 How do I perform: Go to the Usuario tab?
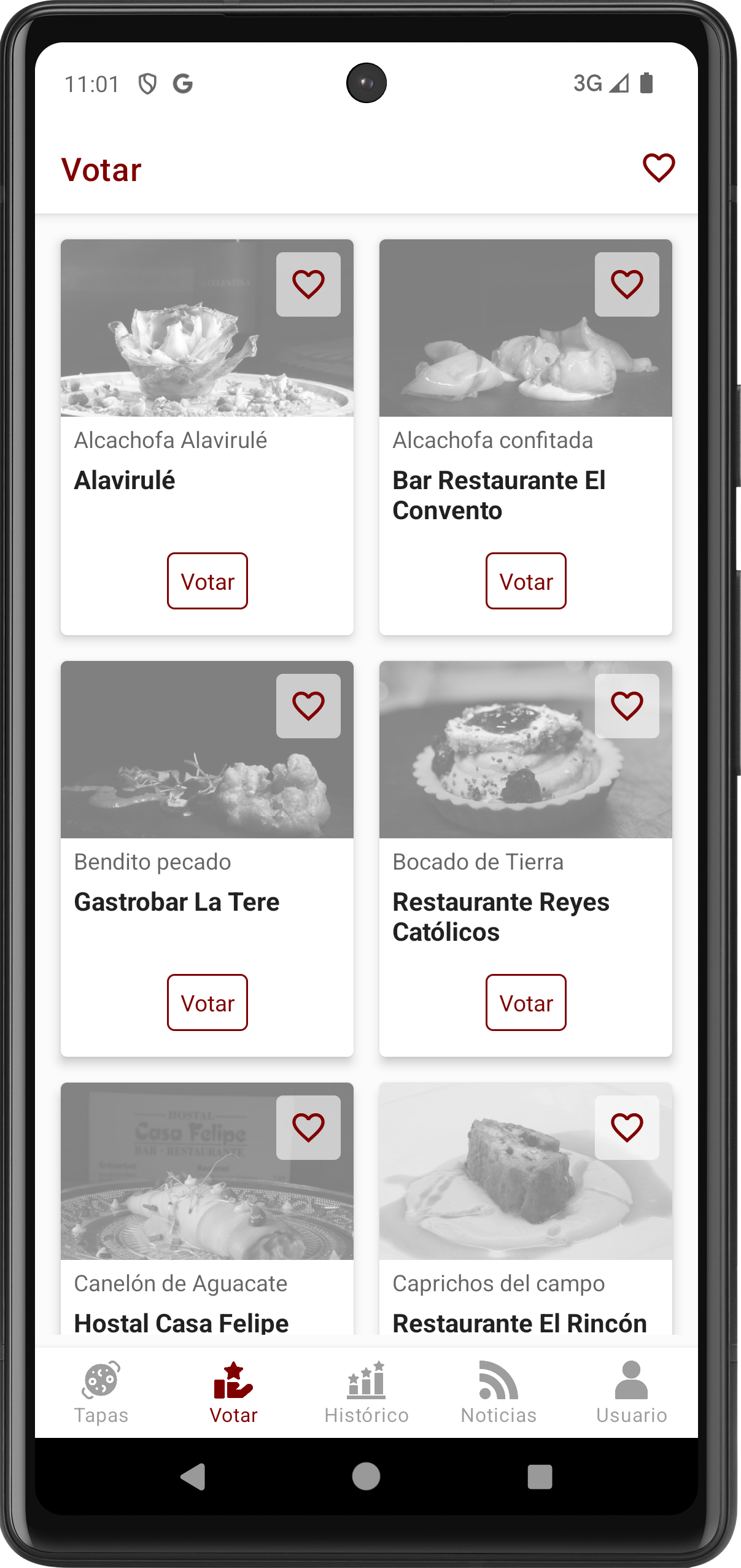click(x=632, y=1392)
